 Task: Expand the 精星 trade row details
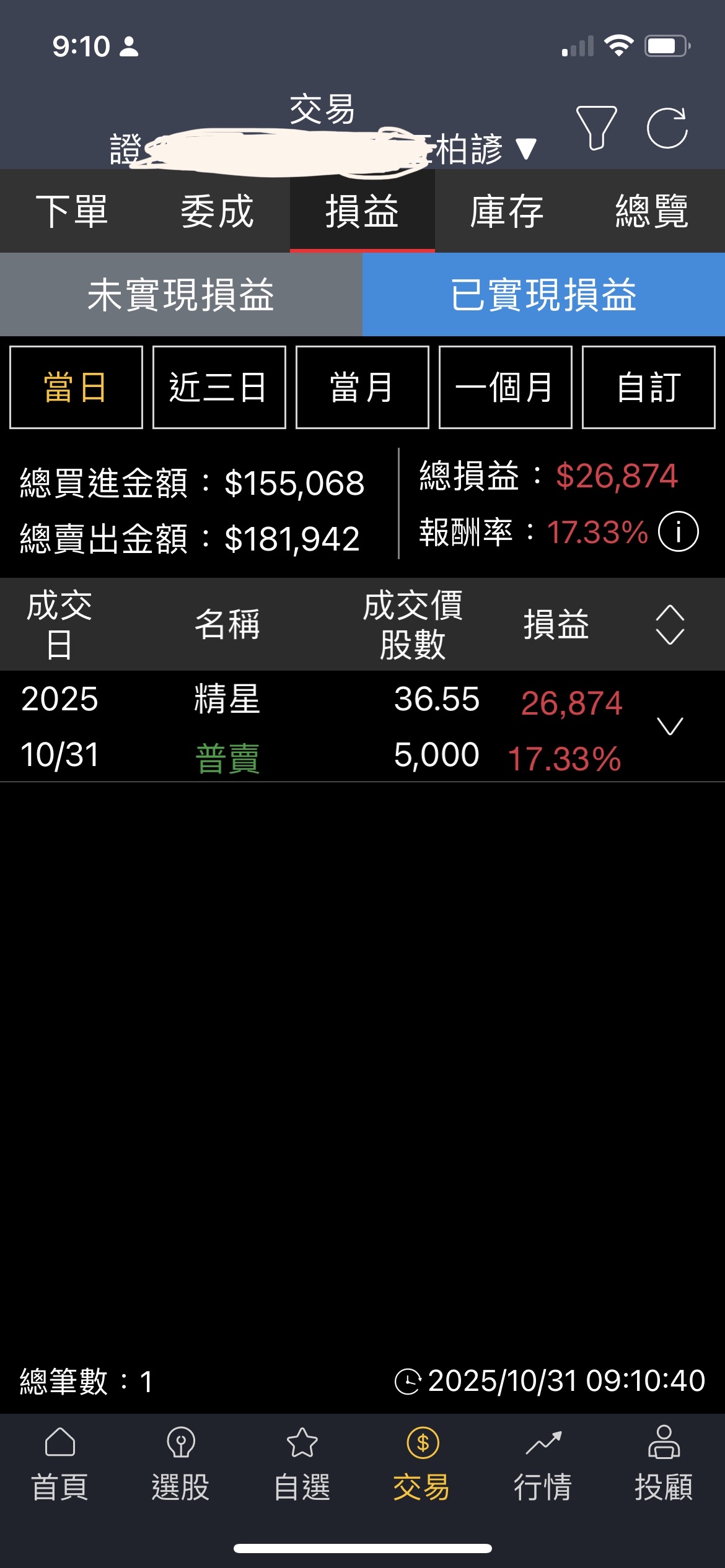[670, 726]
